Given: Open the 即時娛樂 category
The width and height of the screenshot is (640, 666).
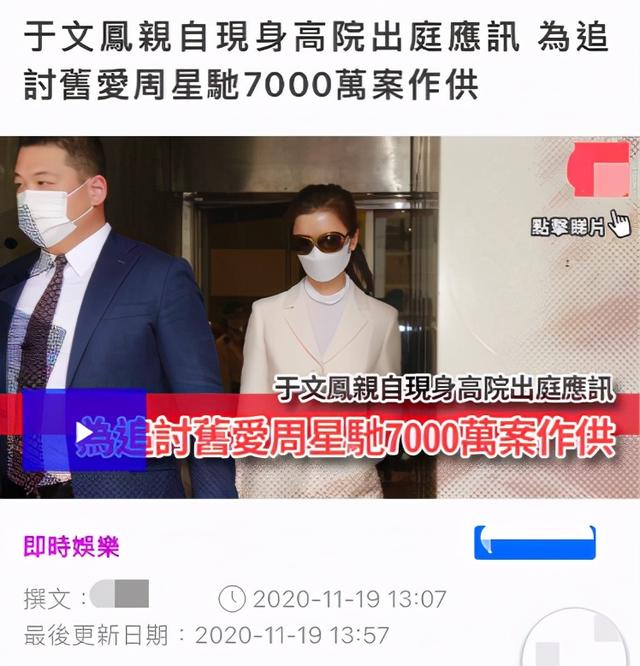Looking at the screenshot, I should pyautogui.click(x=71, y=546).
